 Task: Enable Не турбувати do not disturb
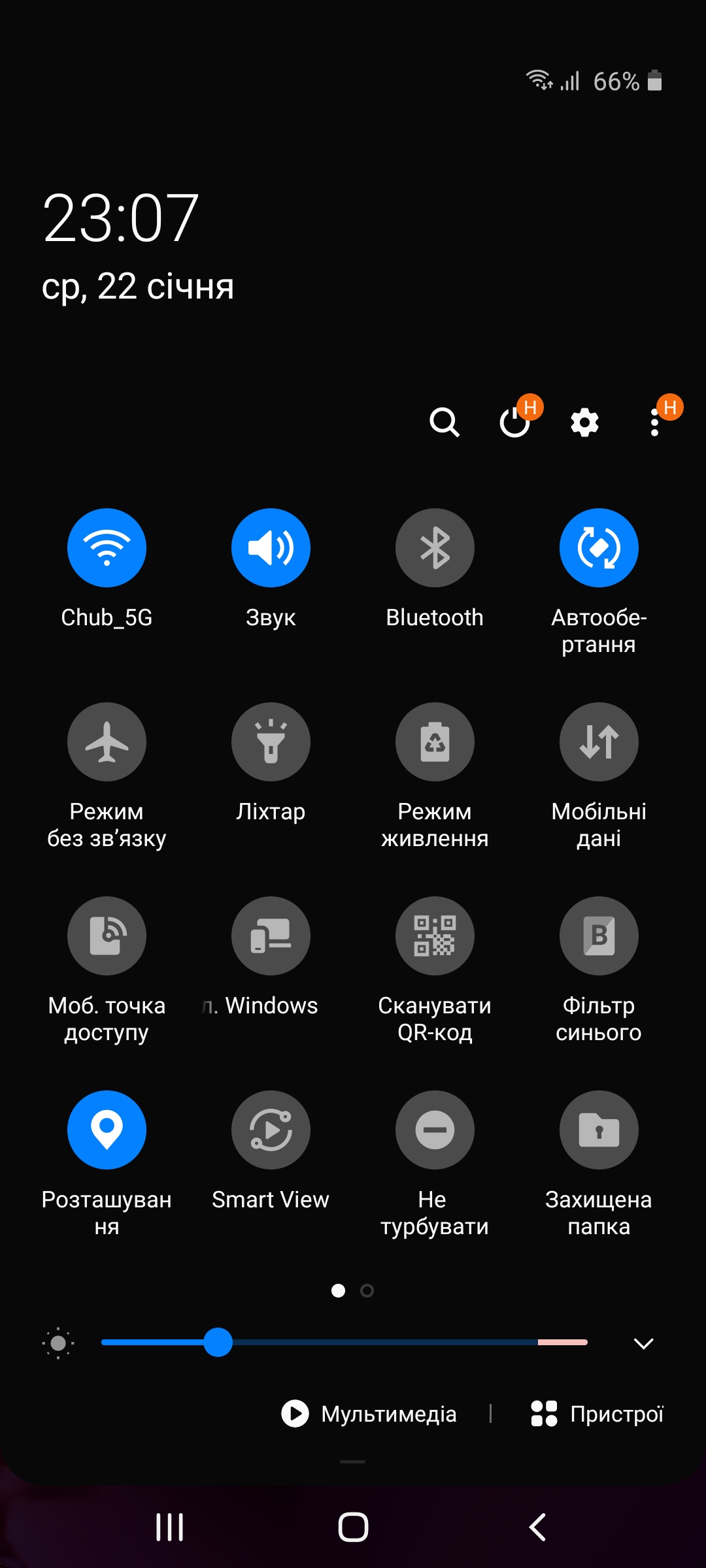(x=435, y=1130)
